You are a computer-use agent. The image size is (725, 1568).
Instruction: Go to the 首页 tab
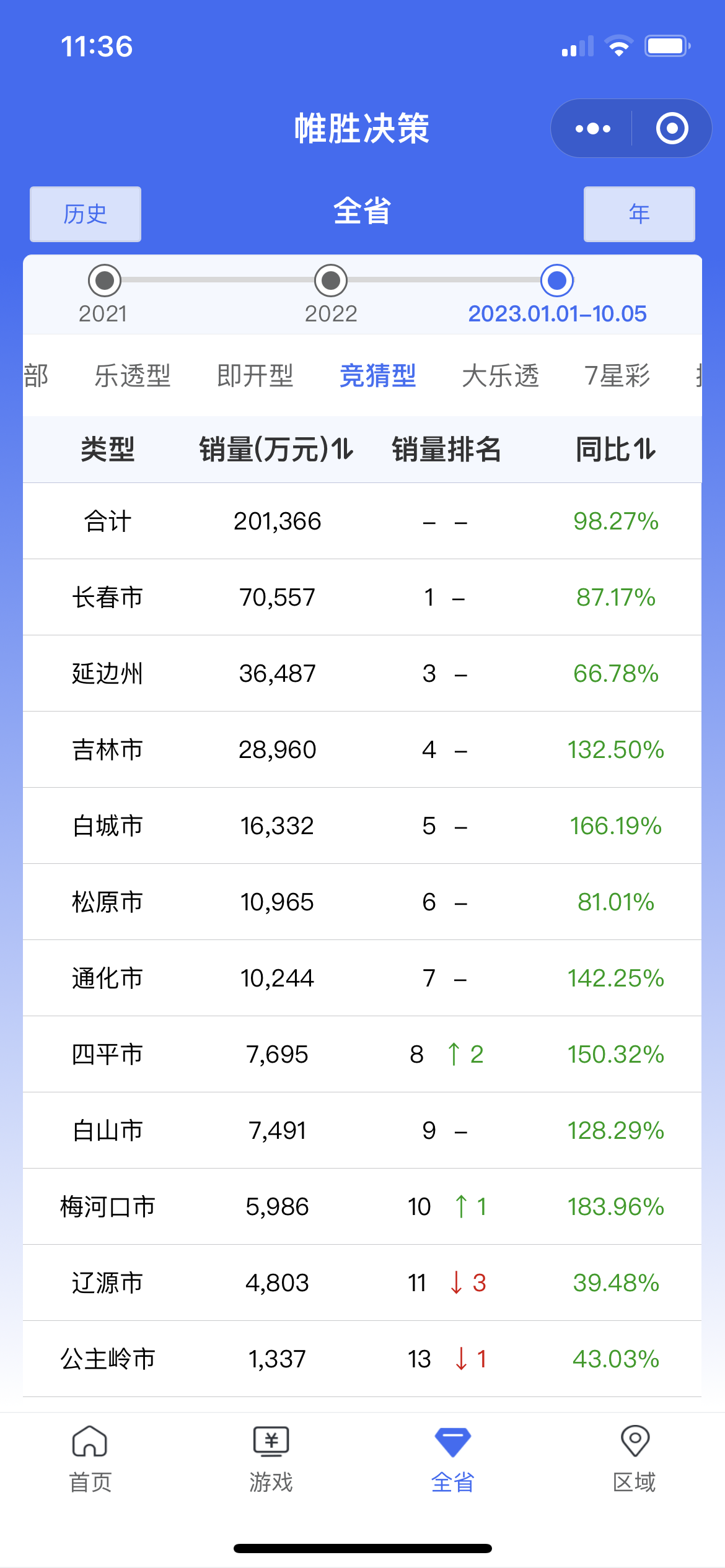click(90, 1458)
